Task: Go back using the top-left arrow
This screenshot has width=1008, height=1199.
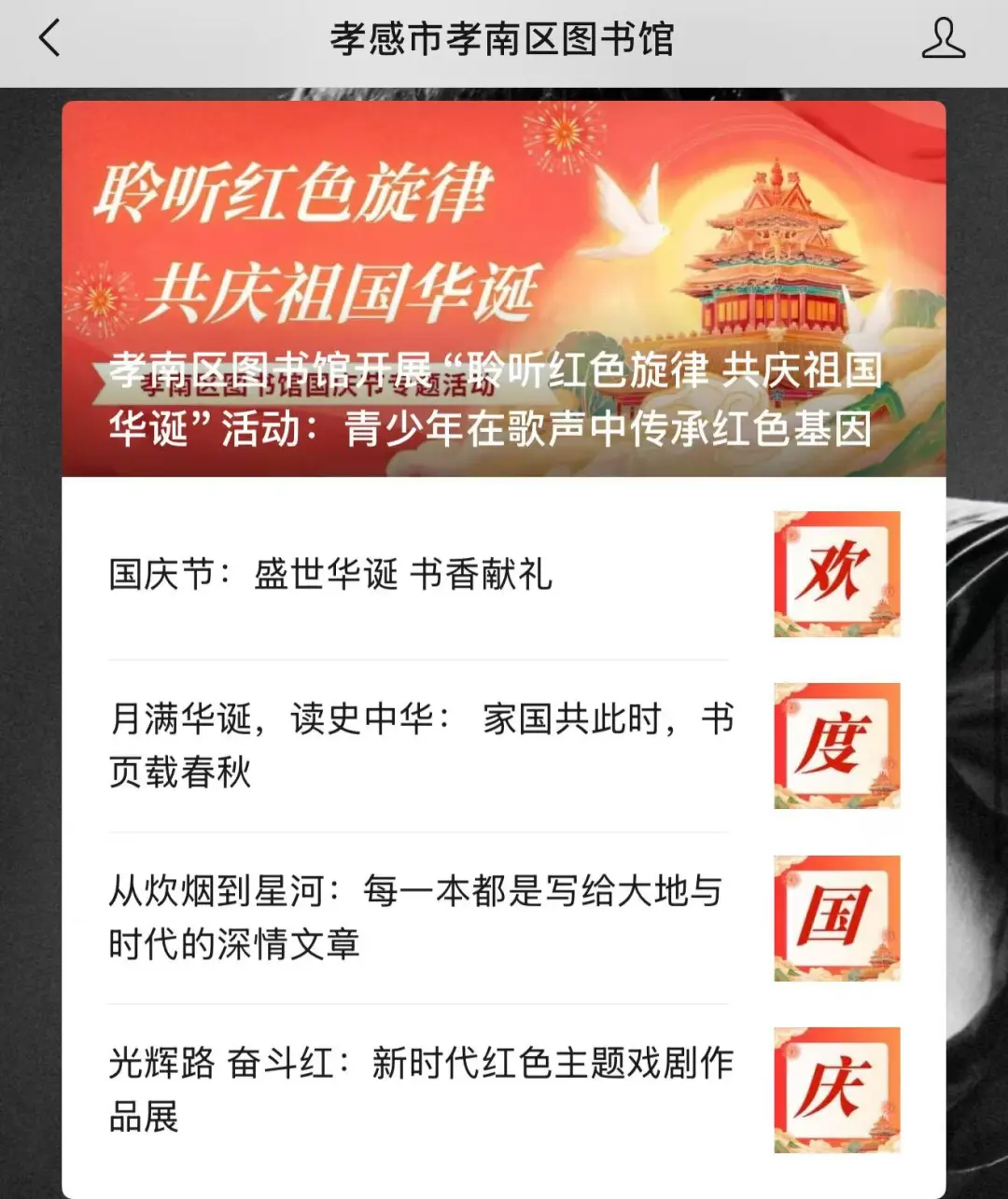Action: pos(49,39)
